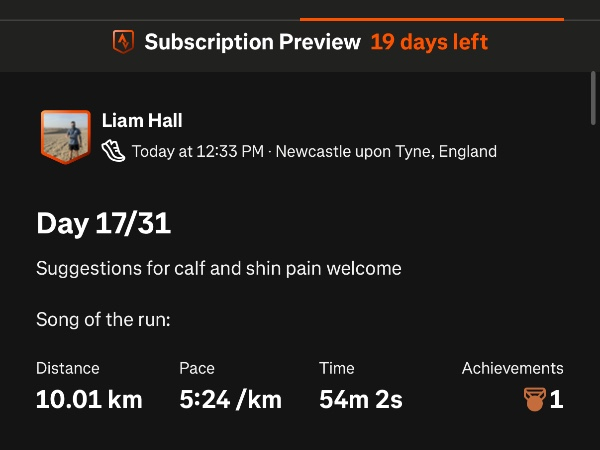Open Liam Hall's profile picture
This screenshot has width=600, height=450.
tap(65, 136)
